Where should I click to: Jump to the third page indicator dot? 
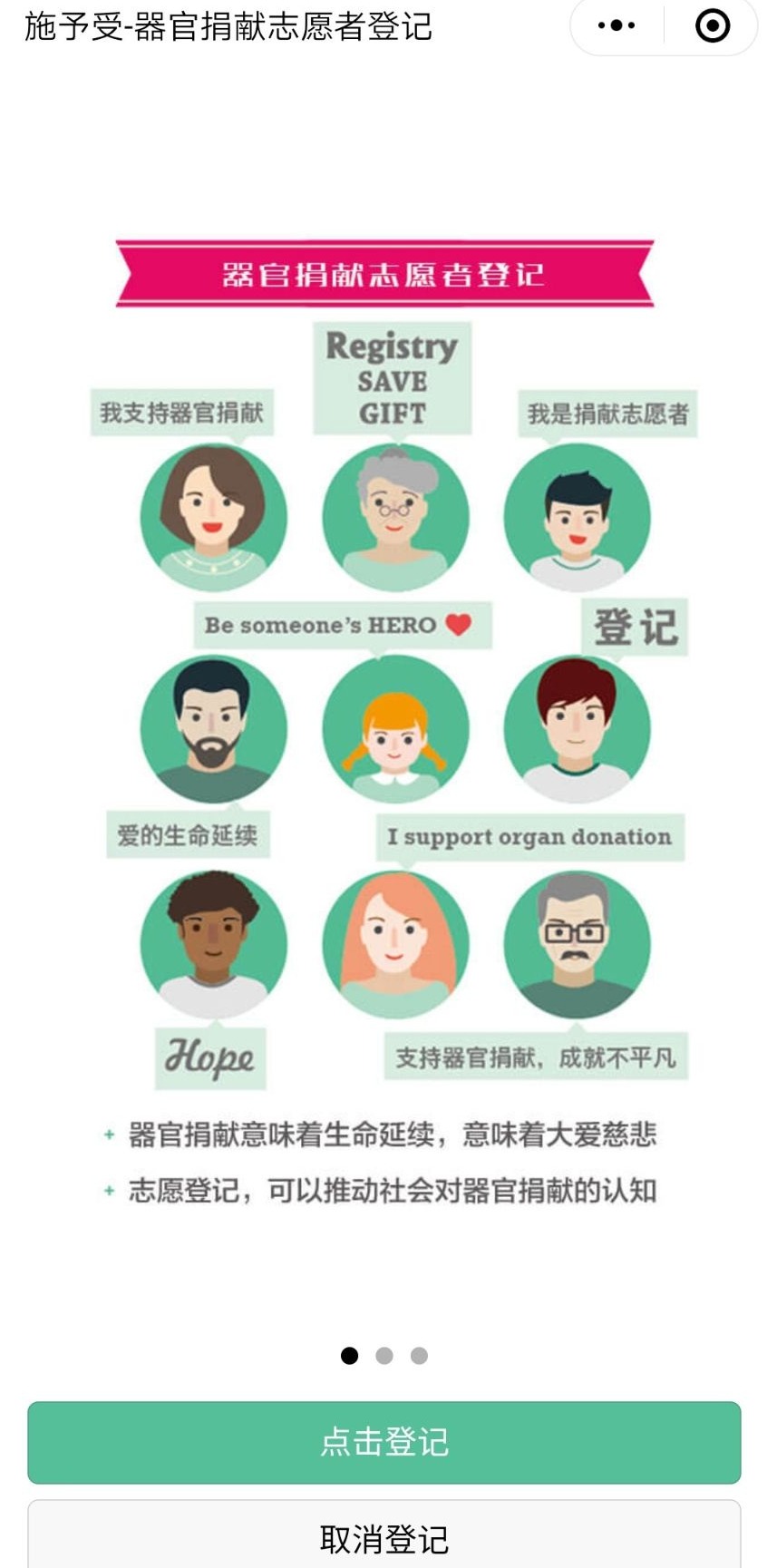tap(419, 1356)
